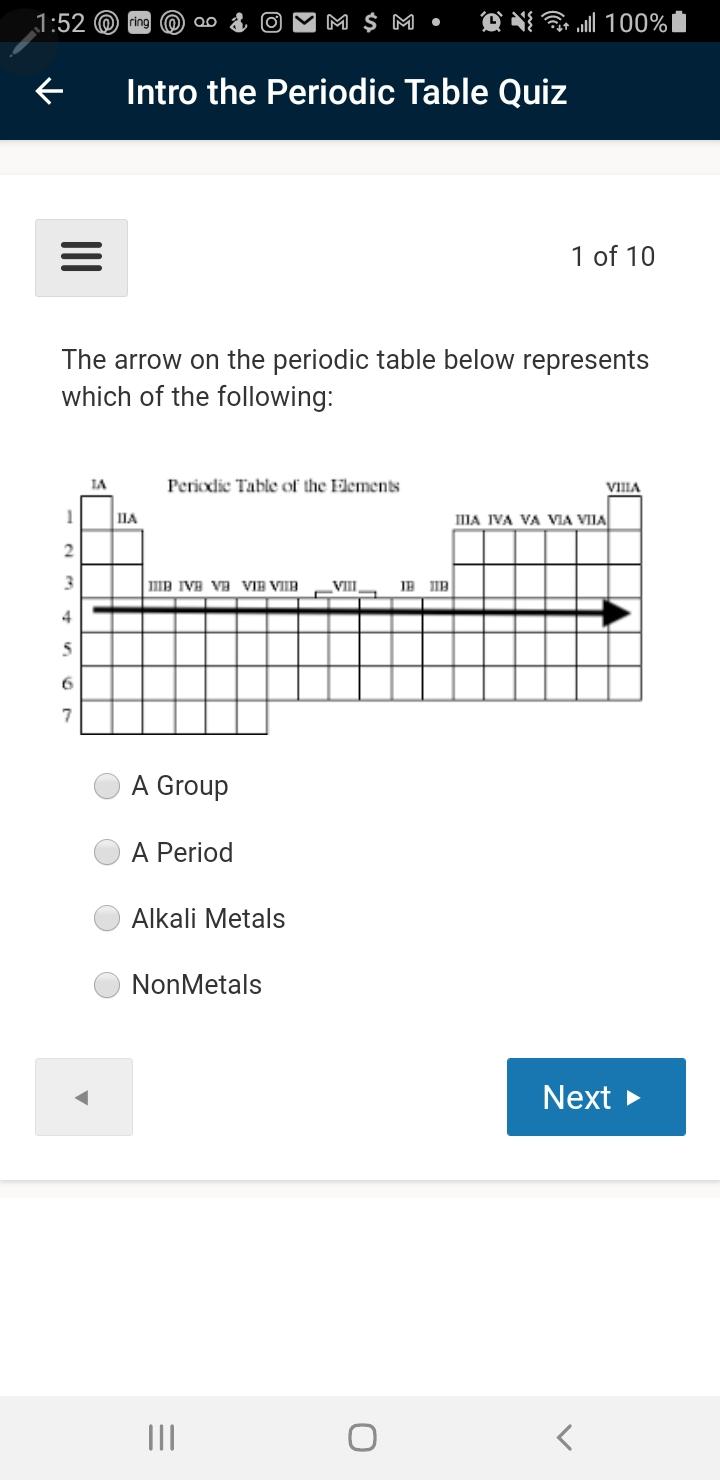Select the 'A Group' answer
The image size is (720, 1480).
click(x=107, y=786)
